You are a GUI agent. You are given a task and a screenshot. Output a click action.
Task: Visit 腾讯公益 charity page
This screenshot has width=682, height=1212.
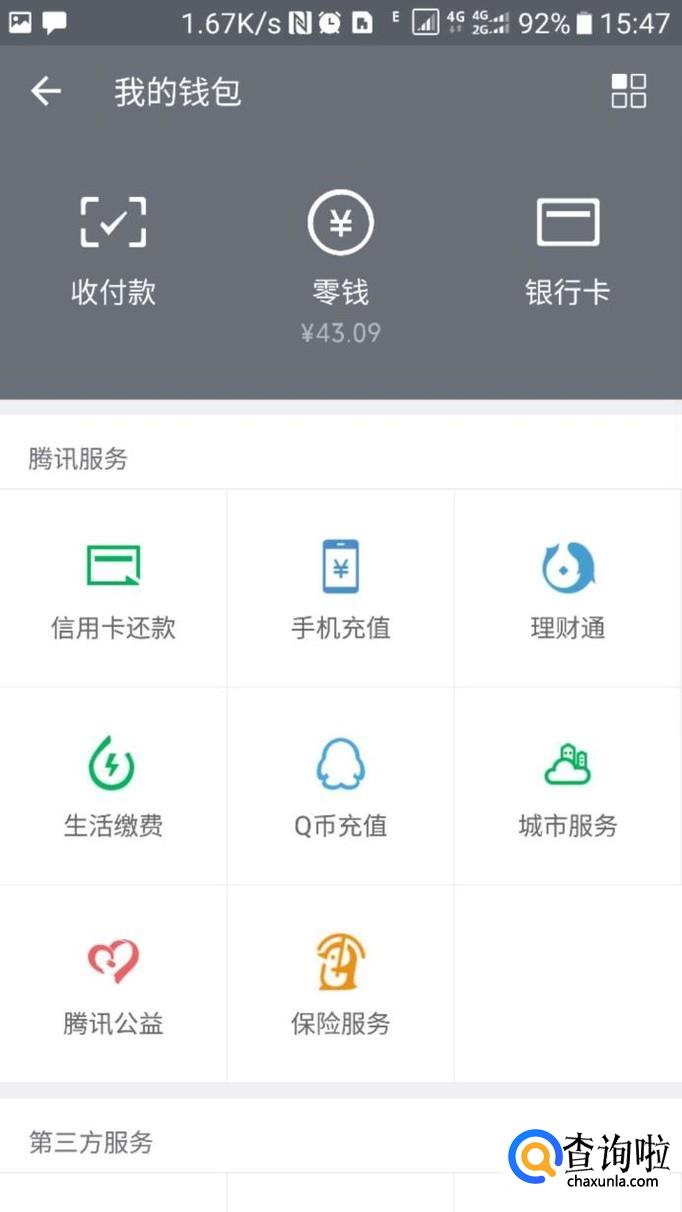(x=113, y=984)
